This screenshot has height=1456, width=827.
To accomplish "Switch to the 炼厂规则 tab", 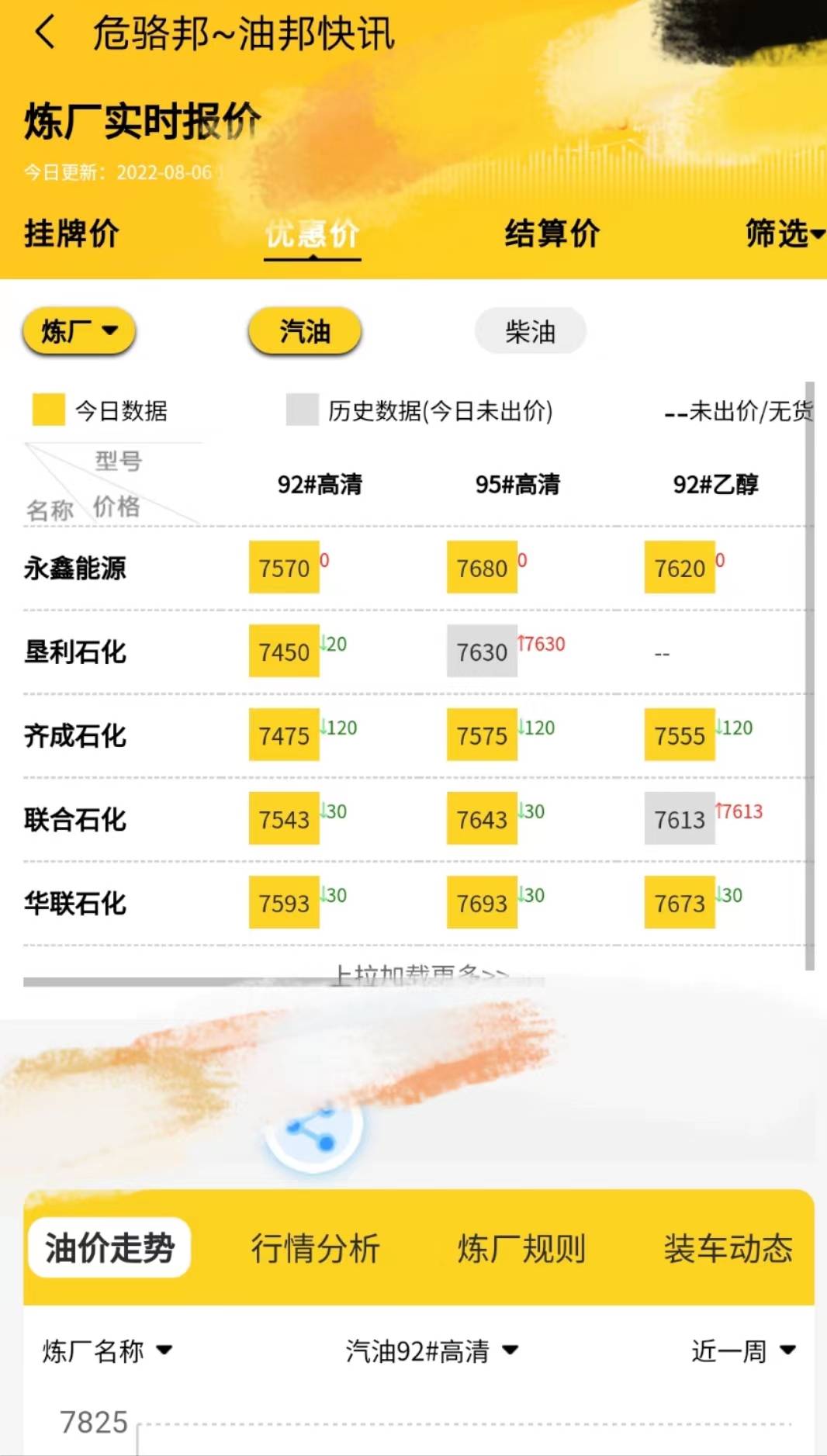I will pyautogui.click(x=521, y=1248).
